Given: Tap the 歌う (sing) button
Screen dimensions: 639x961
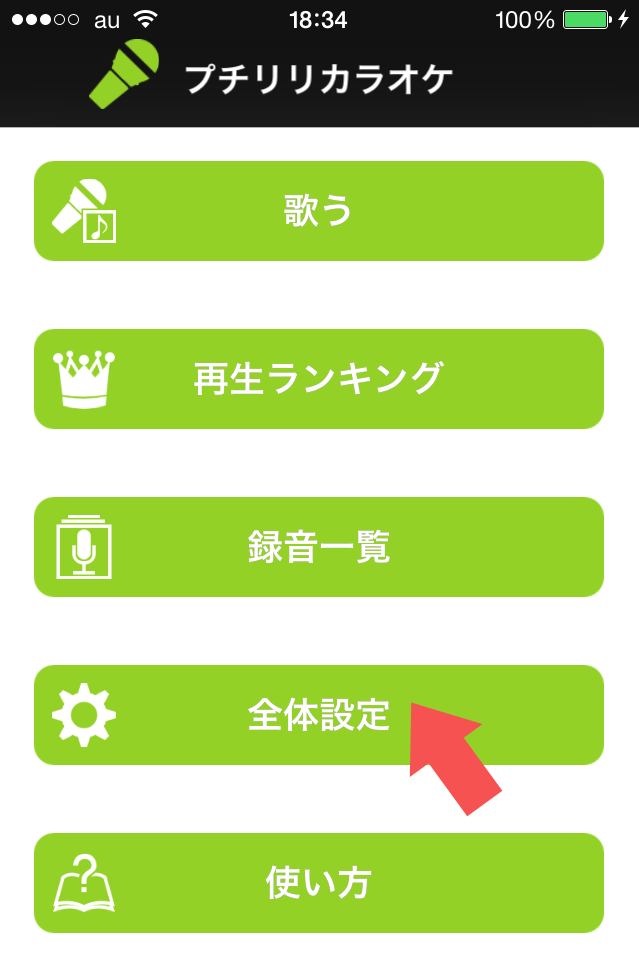Looking at the screenshot, I should tap(319, 212).
